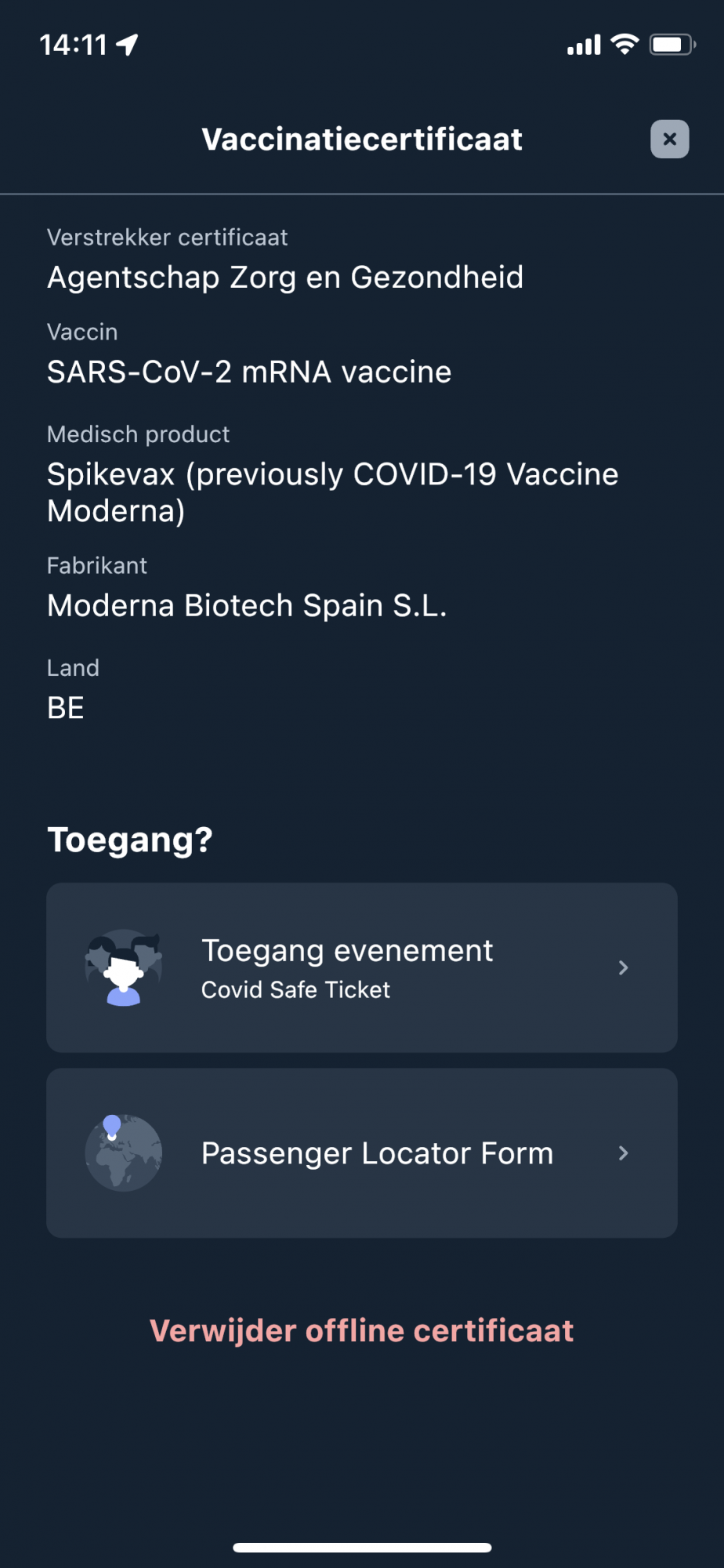Viewport: 724px width, 1568px height.
Task: Open the Passenger Locator Form
Action: point(361,1152)
